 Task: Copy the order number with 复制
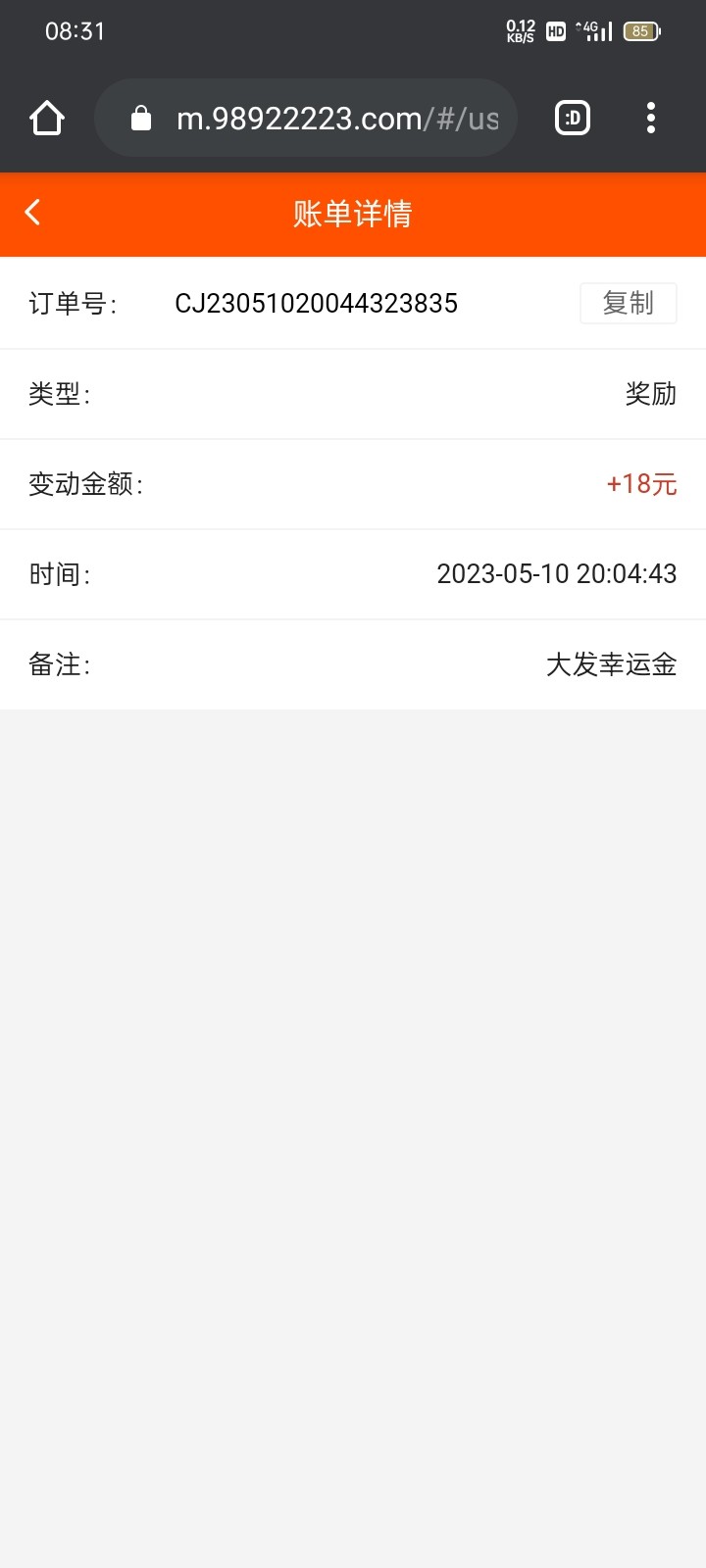[628, 303]
